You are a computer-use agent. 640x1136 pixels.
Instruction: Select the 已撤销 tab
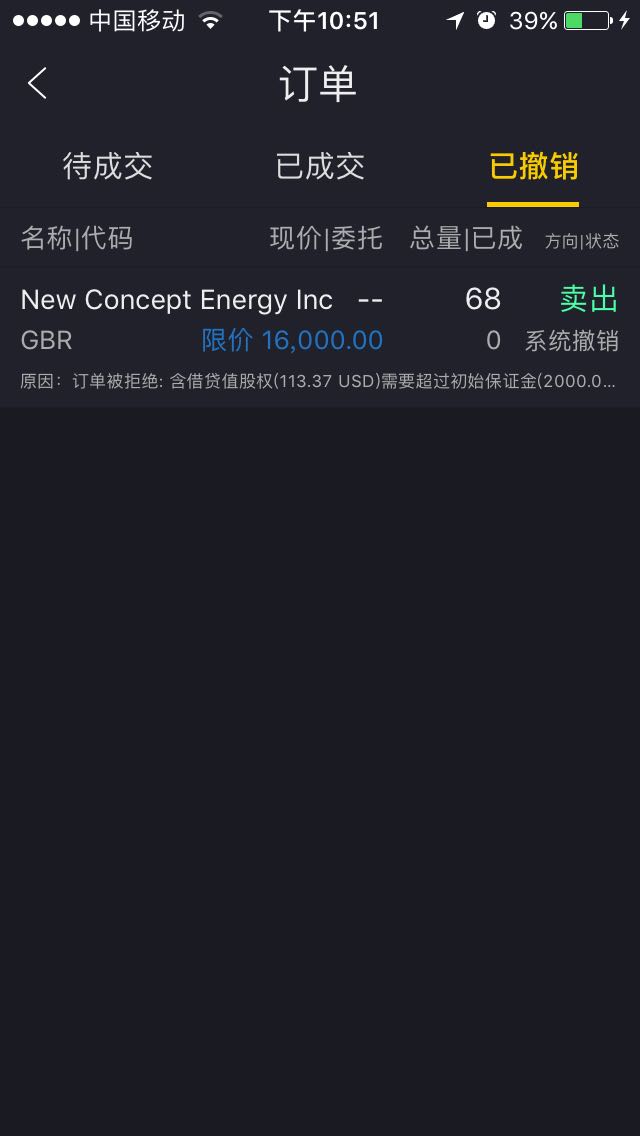click(533, 166)
